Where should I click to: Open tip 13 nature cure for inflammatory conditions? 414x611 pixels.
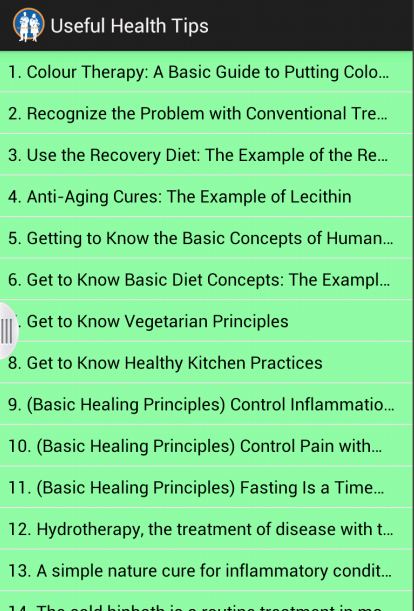[x=207, y=570]
